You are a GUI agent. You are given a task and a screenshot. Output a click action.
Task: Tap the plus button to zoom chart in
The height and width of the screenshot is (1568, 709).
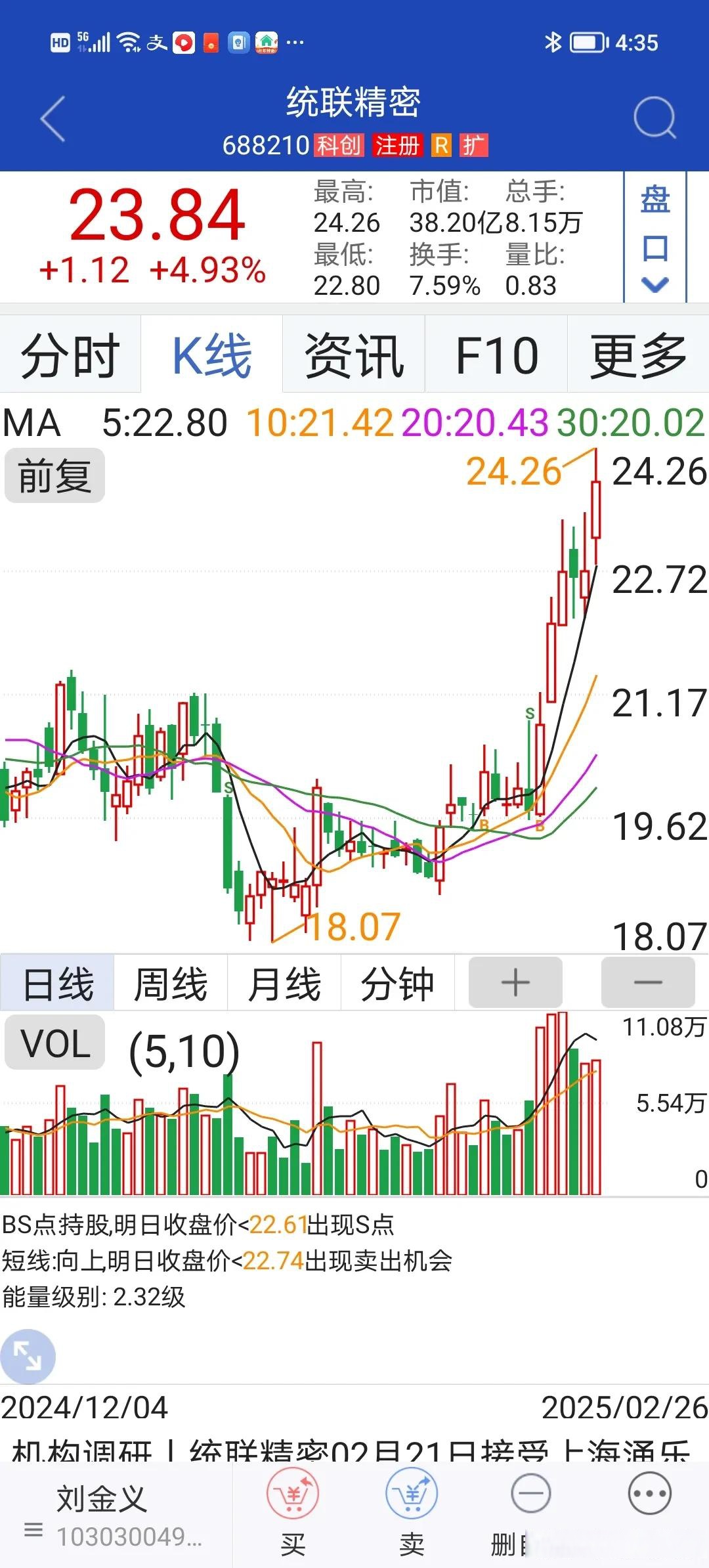pyautogui.click(x=515, y=982)
